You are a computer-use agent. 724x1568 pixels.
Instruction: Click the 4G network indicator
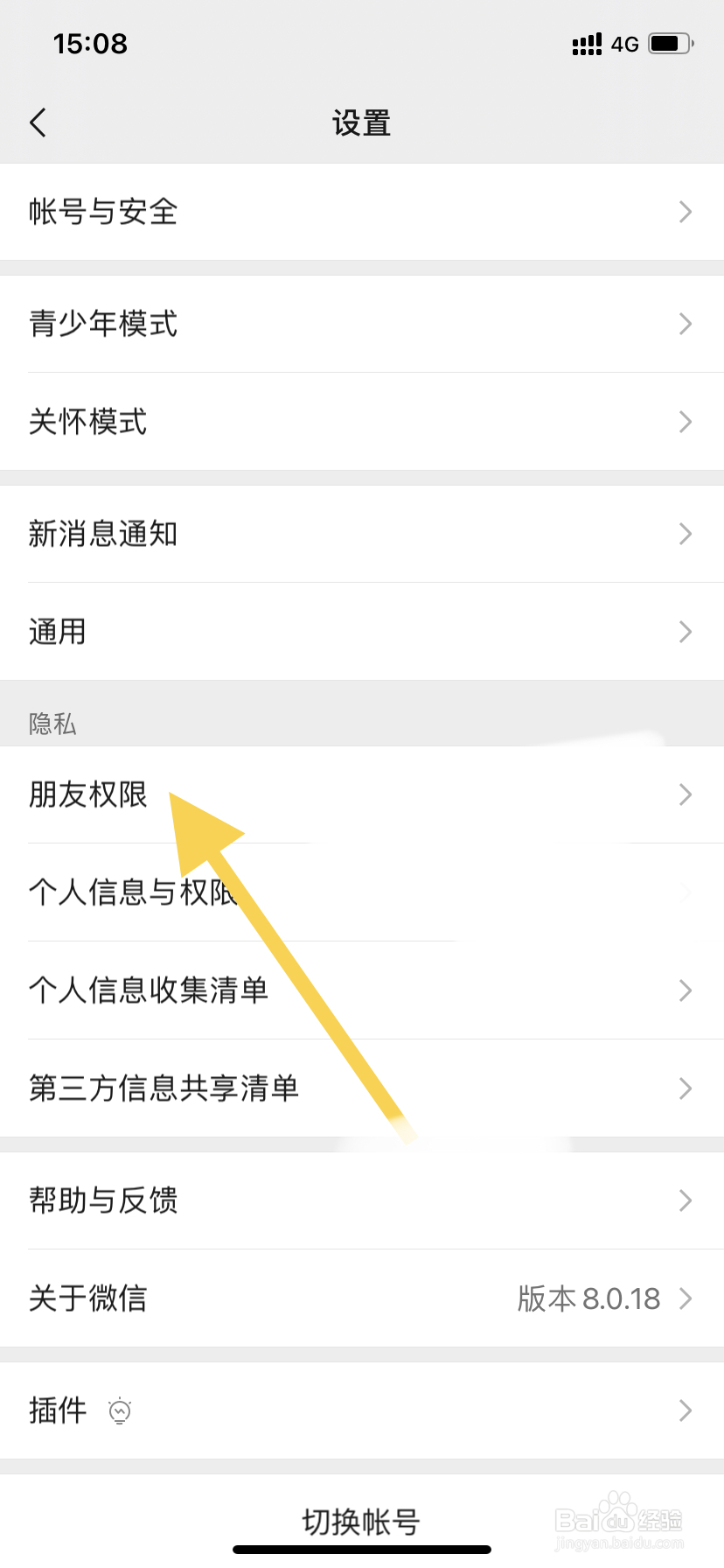click(x=626, y=44)
